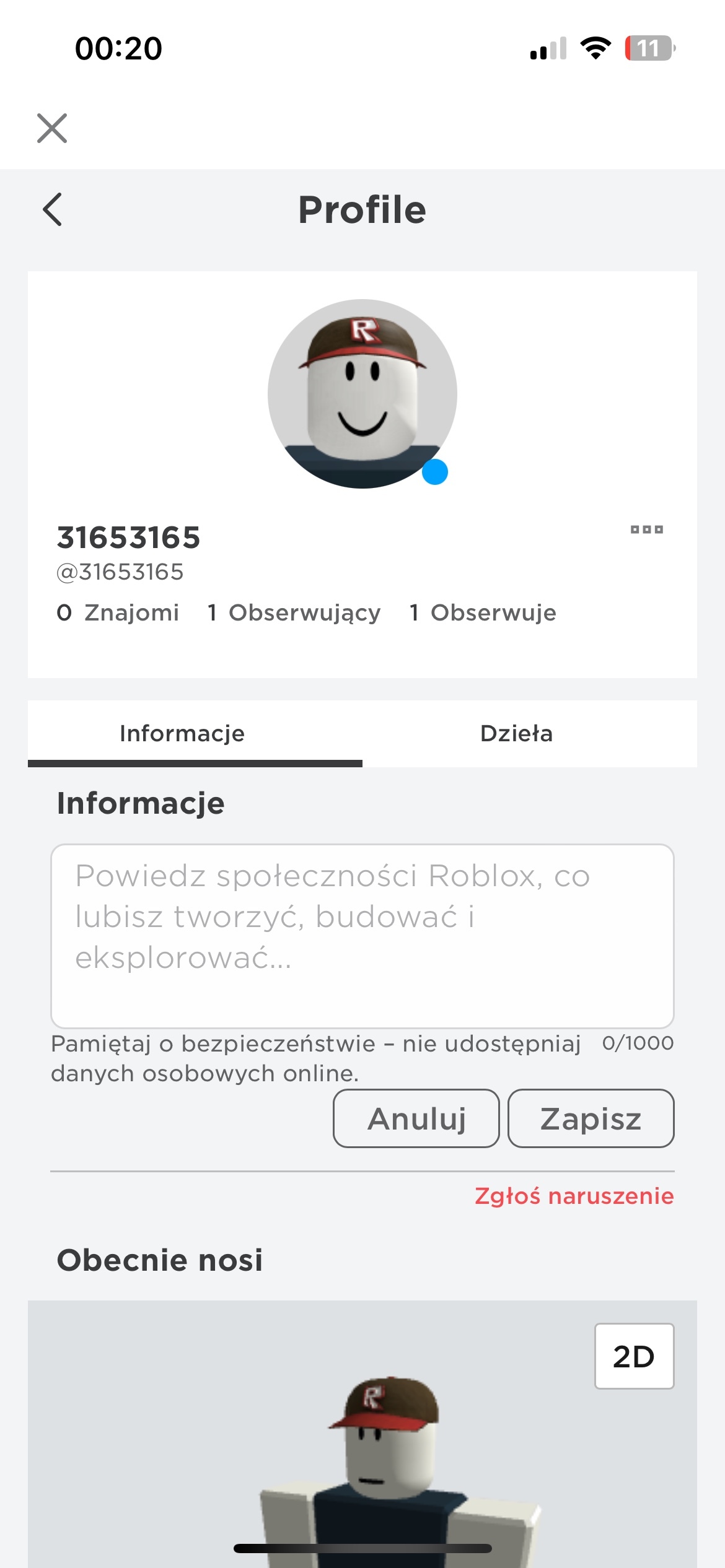725x1568 pixels.
Task: Tap the X icon at the top left
Action: (x=52, y=128)
